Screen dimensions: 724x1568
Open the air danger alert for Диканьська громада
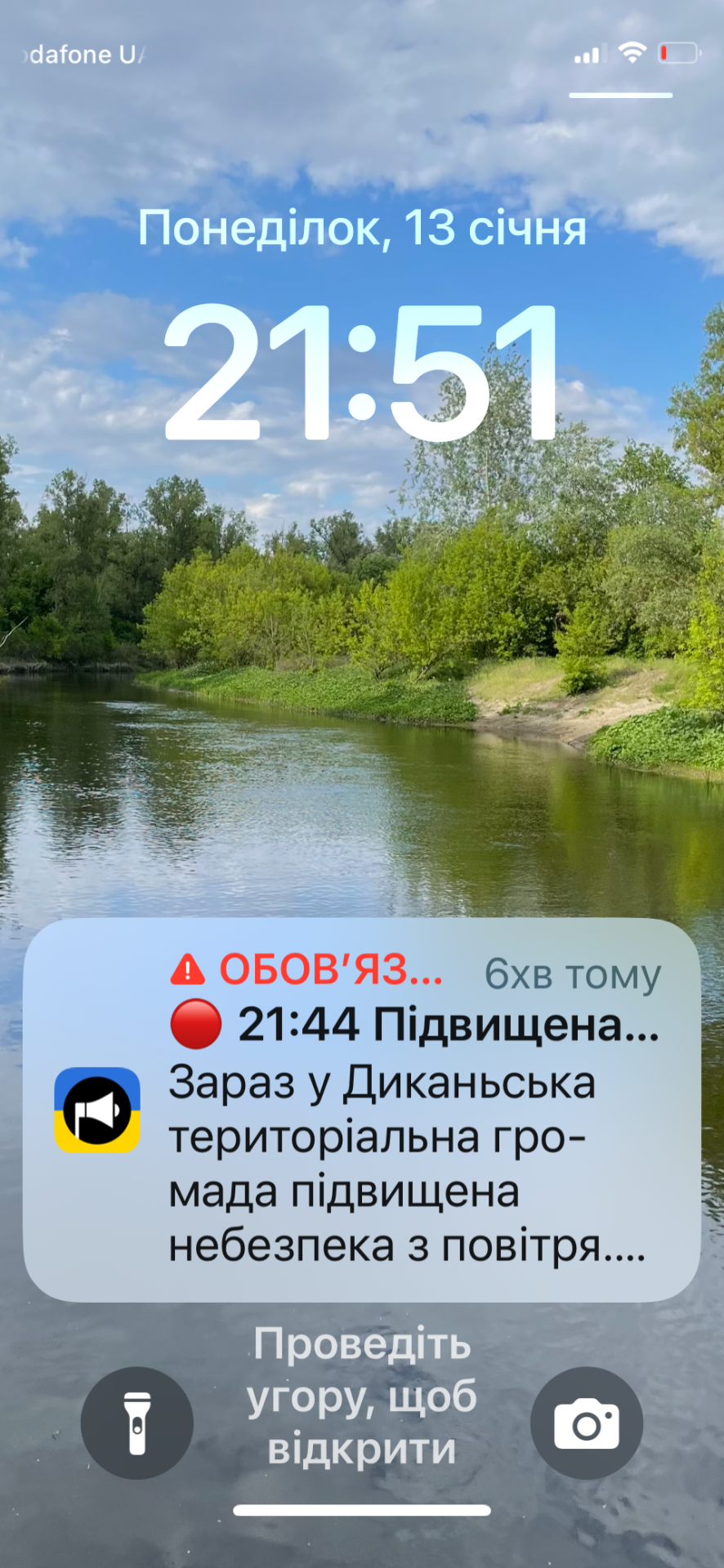tap(362, 1109)
